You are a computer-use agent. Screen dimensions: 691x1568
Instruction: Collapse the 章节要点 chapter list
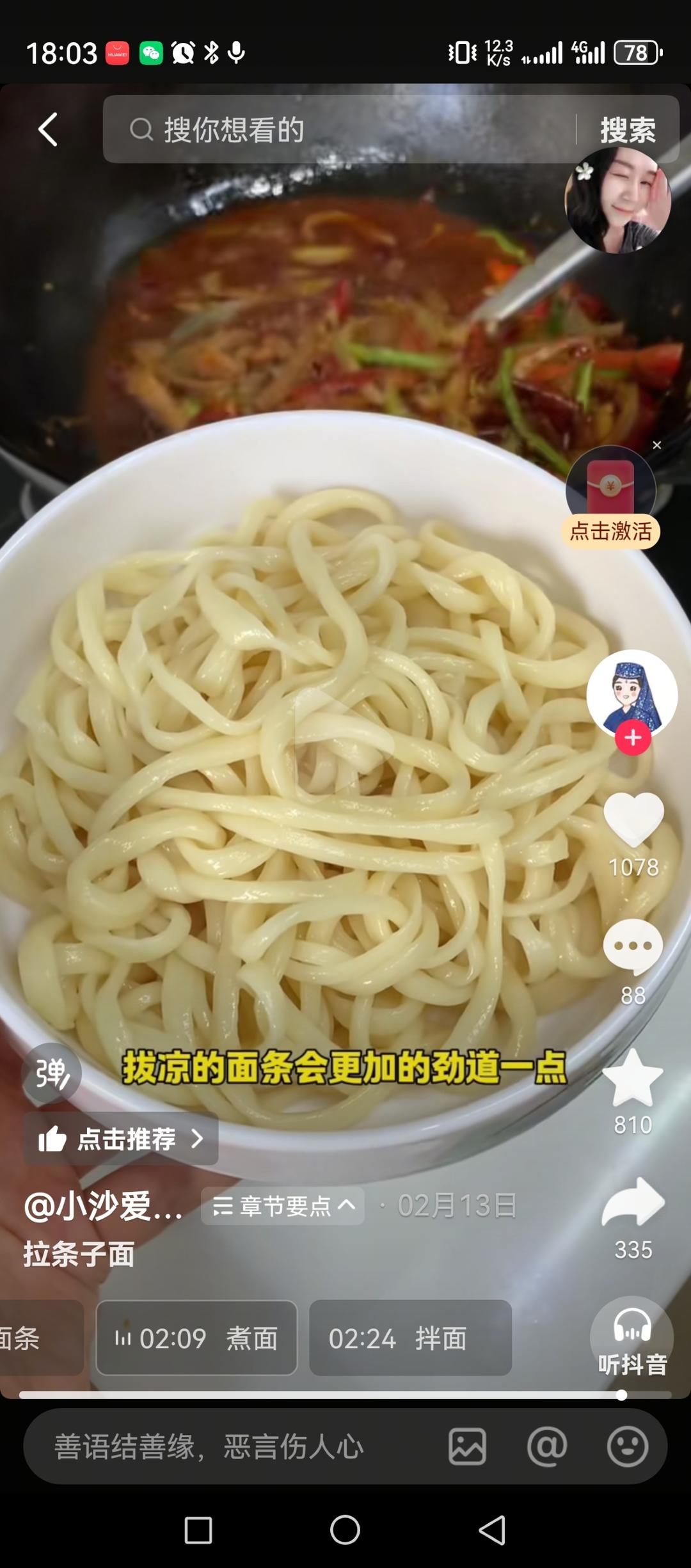point(283,1206)
